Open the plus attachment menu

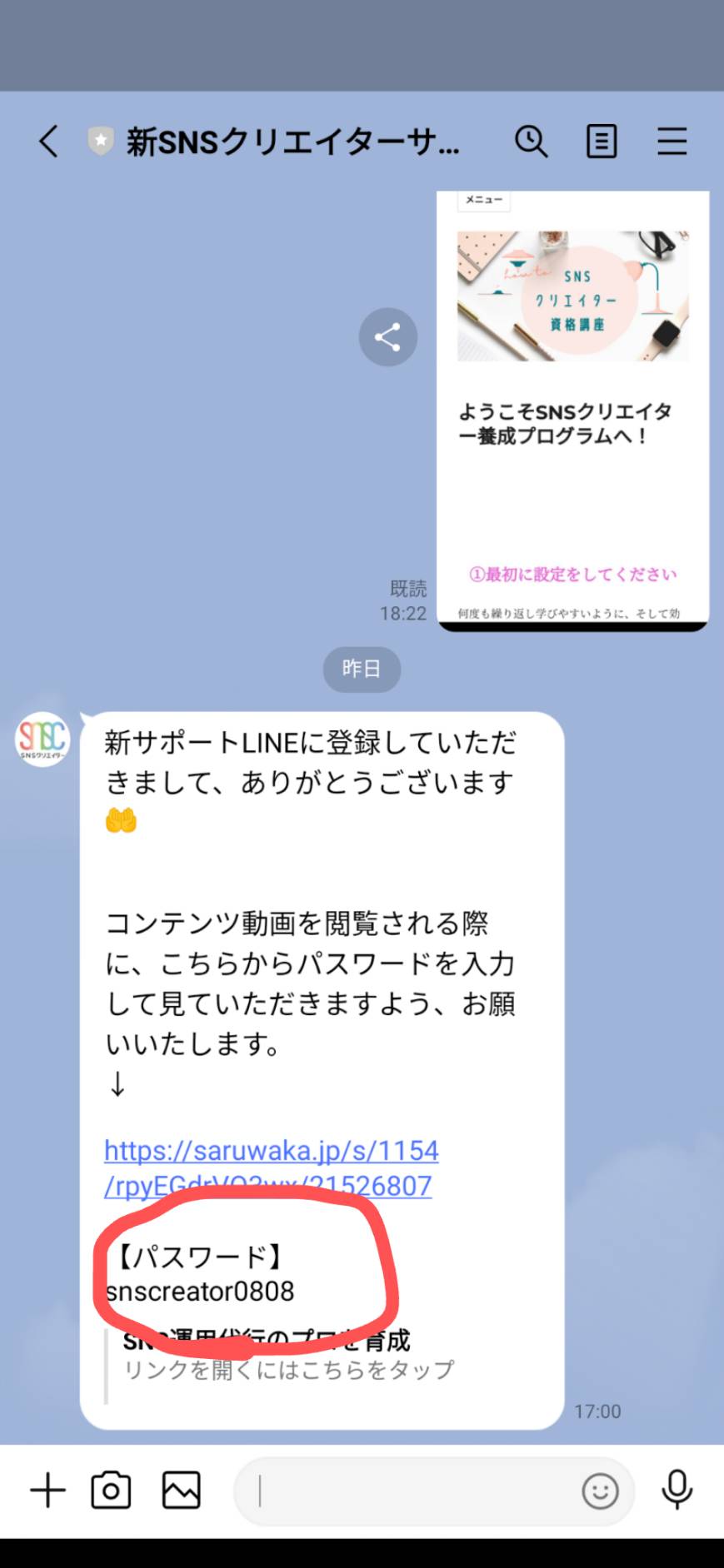pos(47,1490)
